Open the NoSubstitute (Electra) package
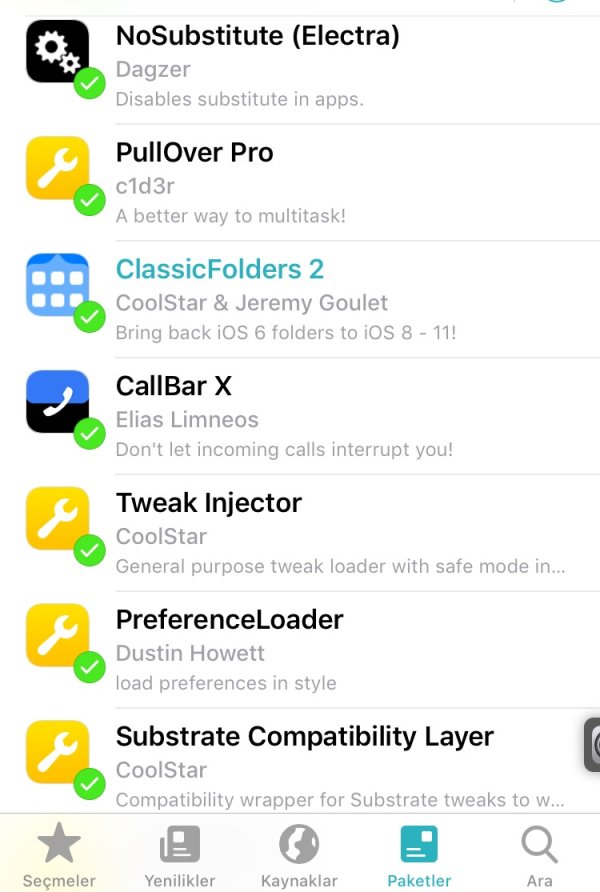Viewport: 600px width, 892px height. click(x=300, y=66)
